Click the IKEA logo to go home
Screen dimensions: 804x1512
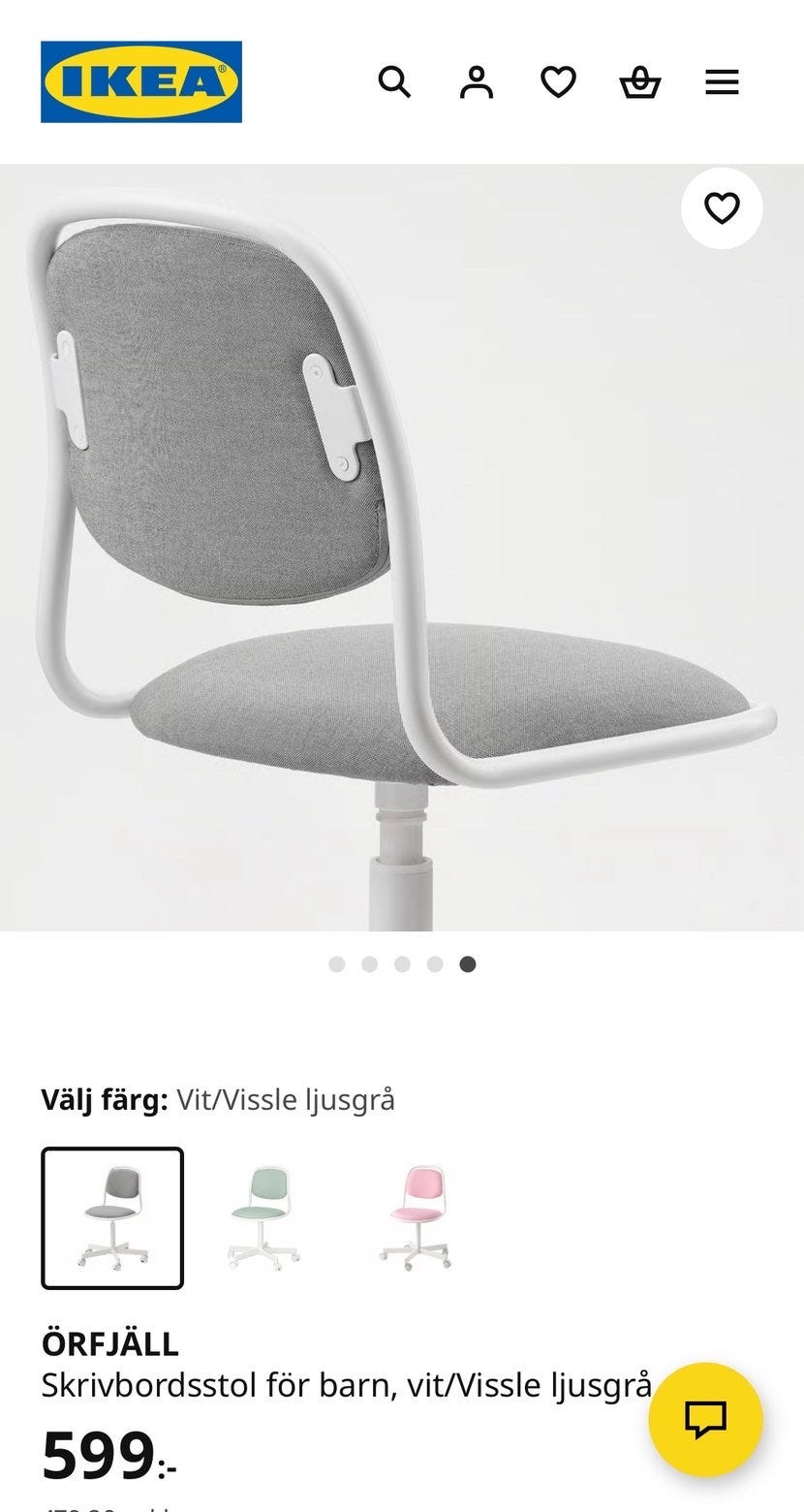[140, 79]
